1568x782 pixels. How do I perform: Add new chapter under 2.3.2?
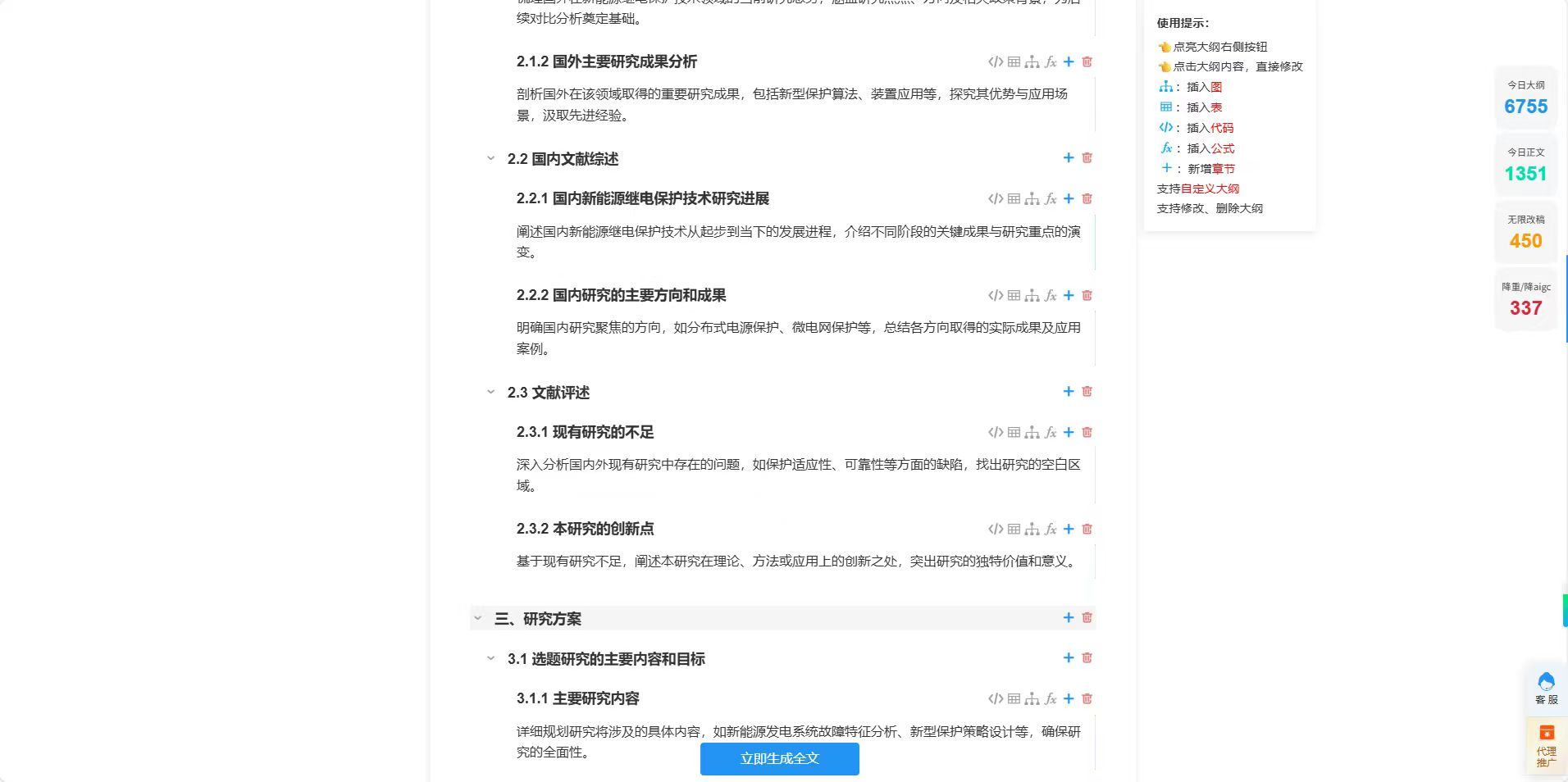click(1069, 530)
